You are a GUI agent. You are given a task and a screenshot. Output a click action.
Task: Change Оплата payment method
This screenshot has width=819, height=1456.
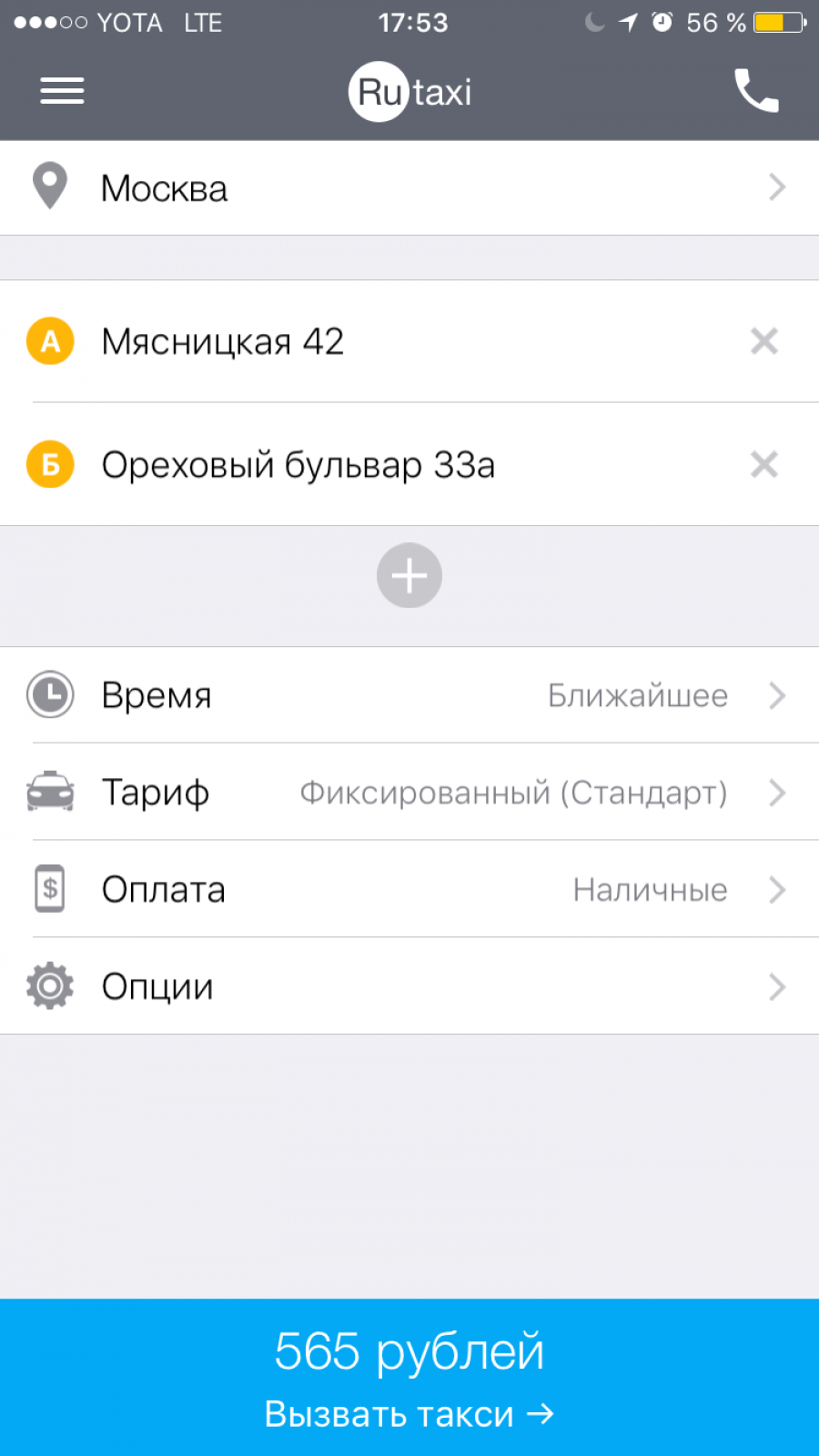point(409,890)
